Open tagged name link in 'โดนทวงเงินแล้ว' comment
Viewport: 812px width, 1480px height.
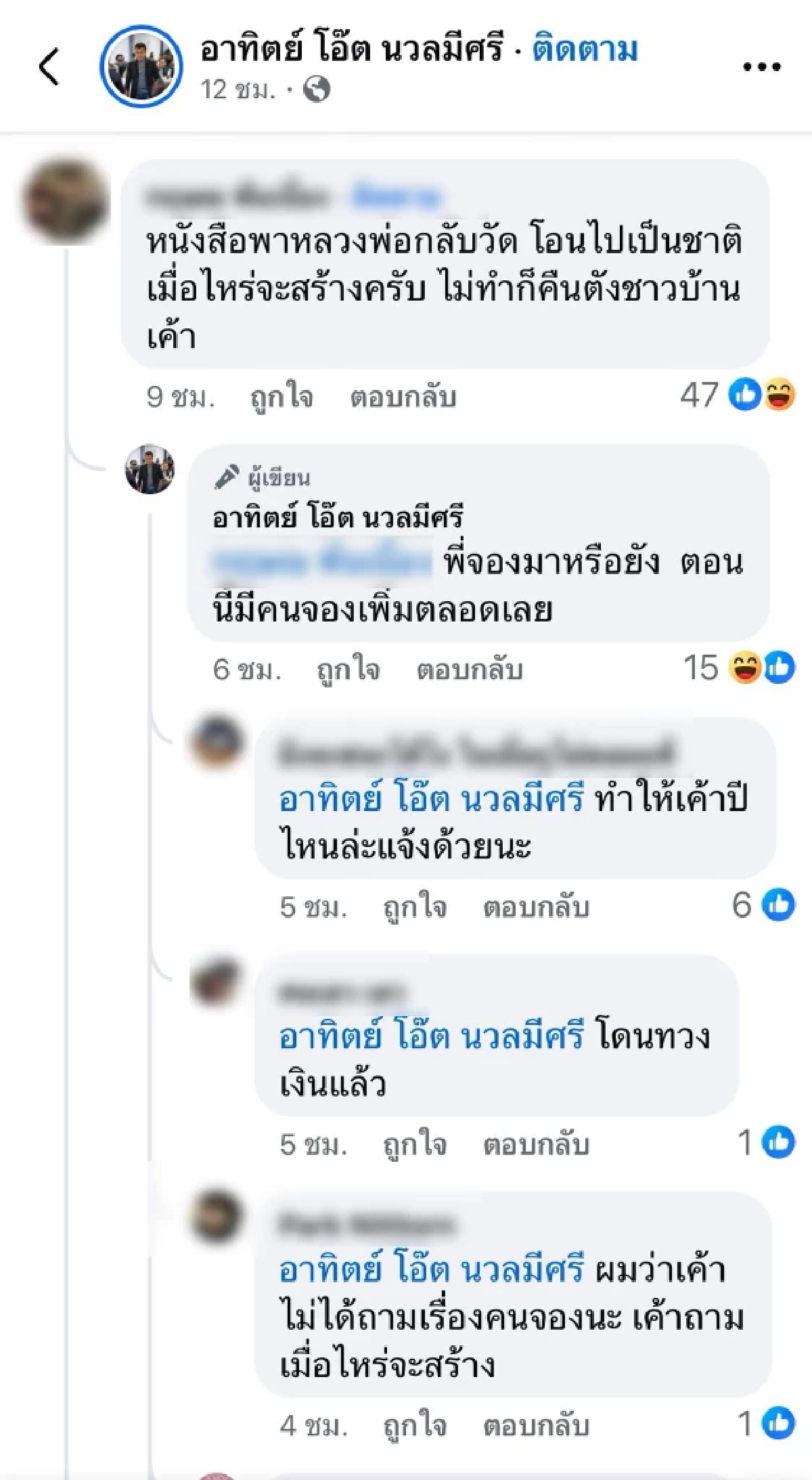click(431, 1037)
